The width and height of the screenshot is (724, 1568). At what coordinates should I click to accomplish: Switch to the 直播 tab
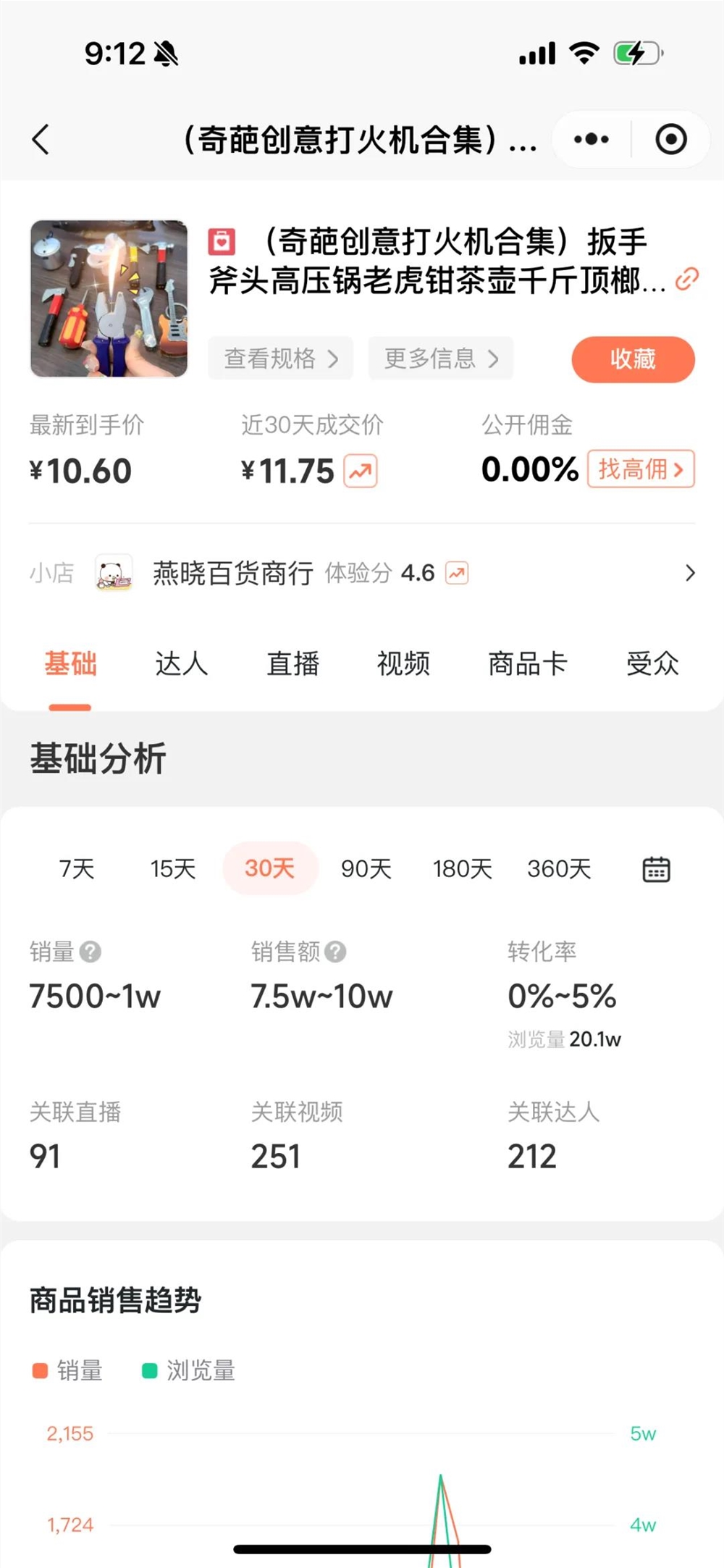(292, 663)
